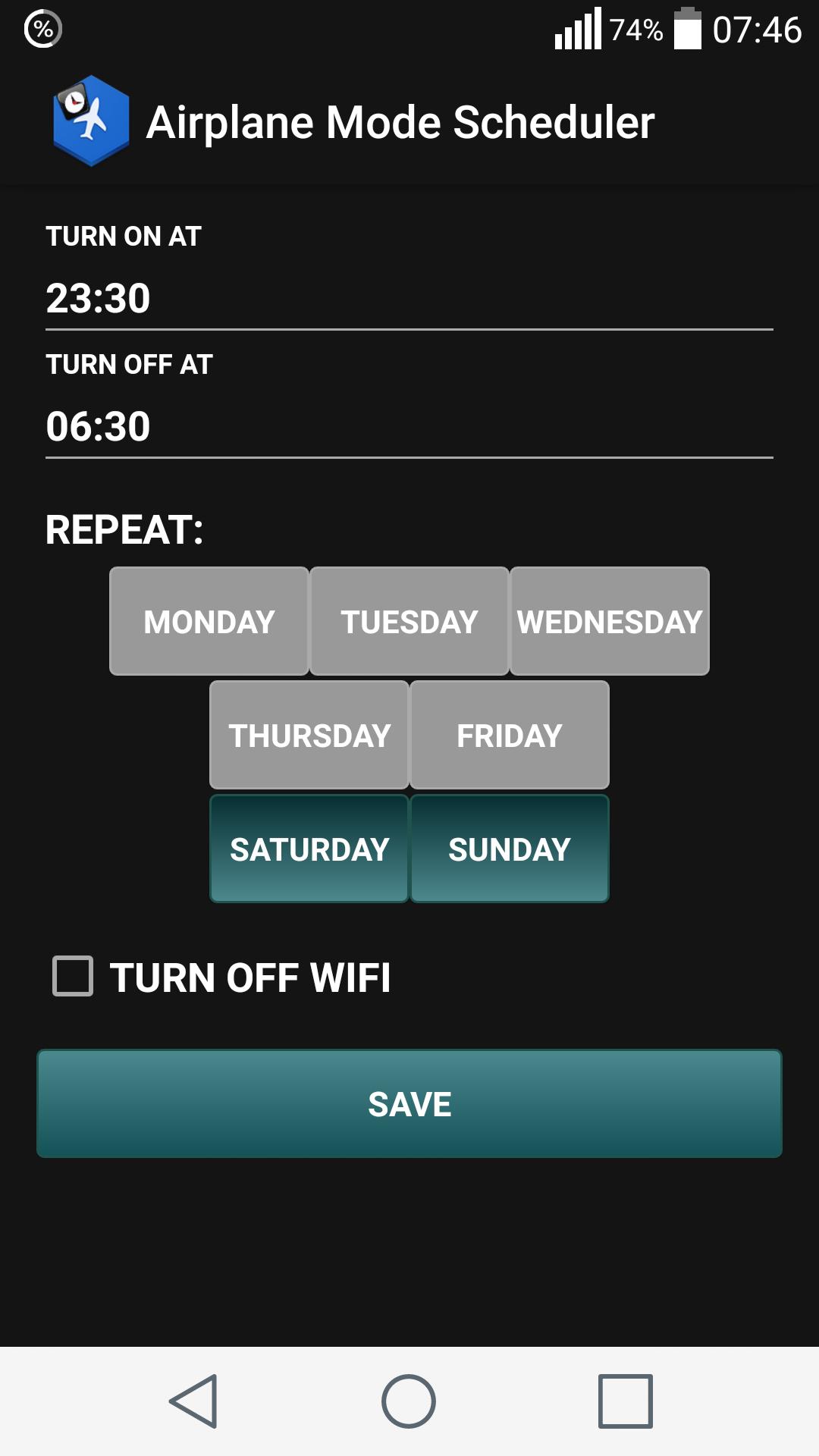Tap the Turn Off WiFi label
819x1456 pixels.
pyautogui.click(x=250, y=978)
